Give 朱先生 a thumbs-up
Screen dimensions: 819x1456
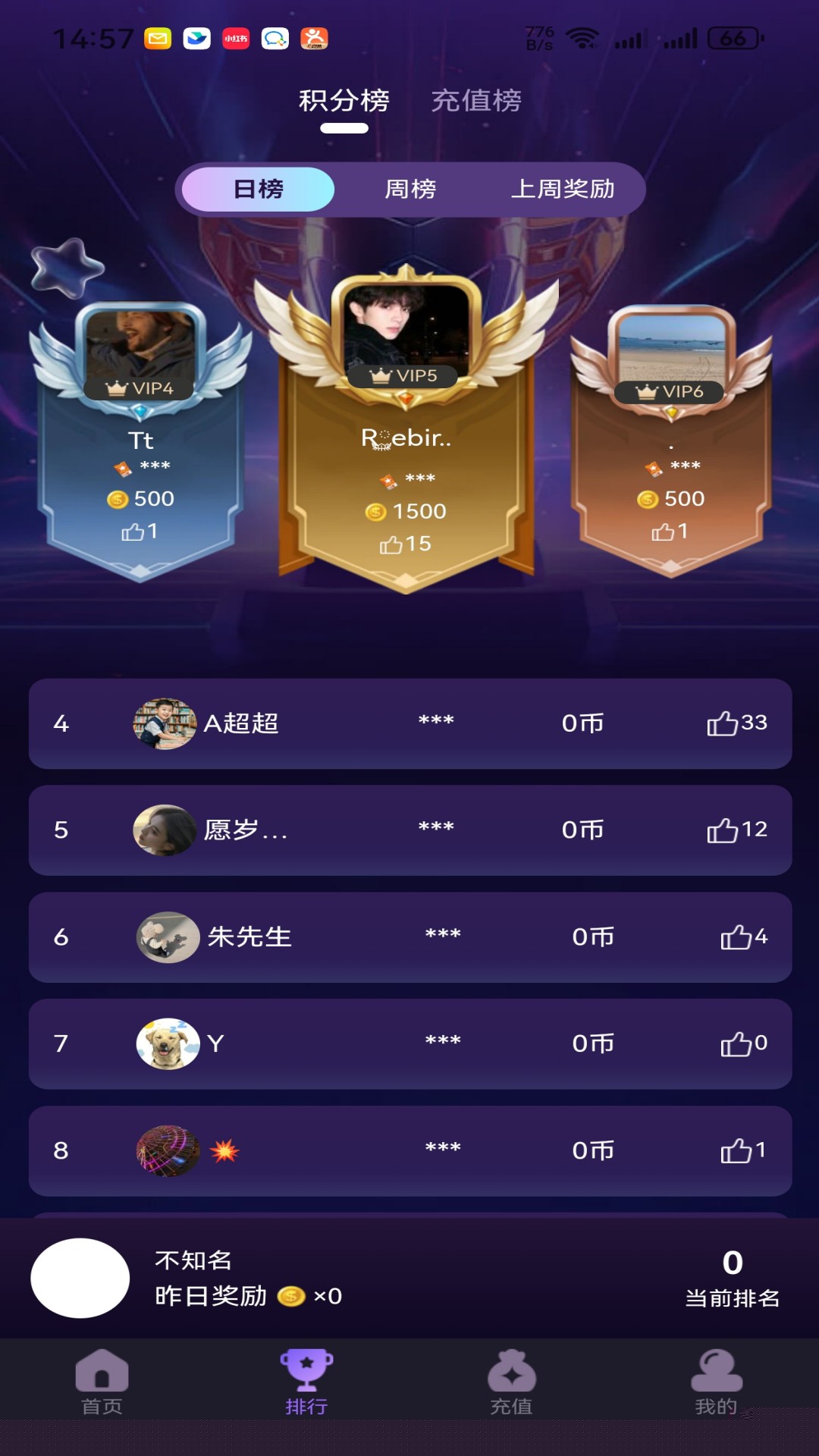(735, 937)
